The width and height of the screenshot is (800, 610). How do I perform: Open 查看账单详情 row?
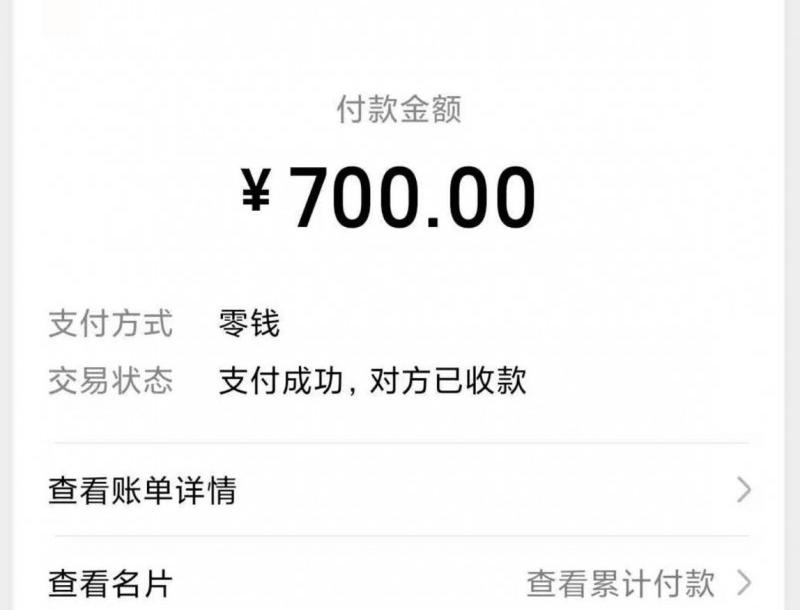(x=400, y=491)
